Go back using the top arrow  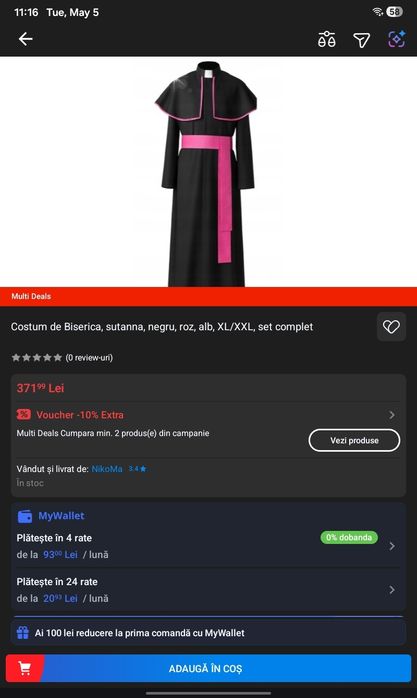point(25,39)
